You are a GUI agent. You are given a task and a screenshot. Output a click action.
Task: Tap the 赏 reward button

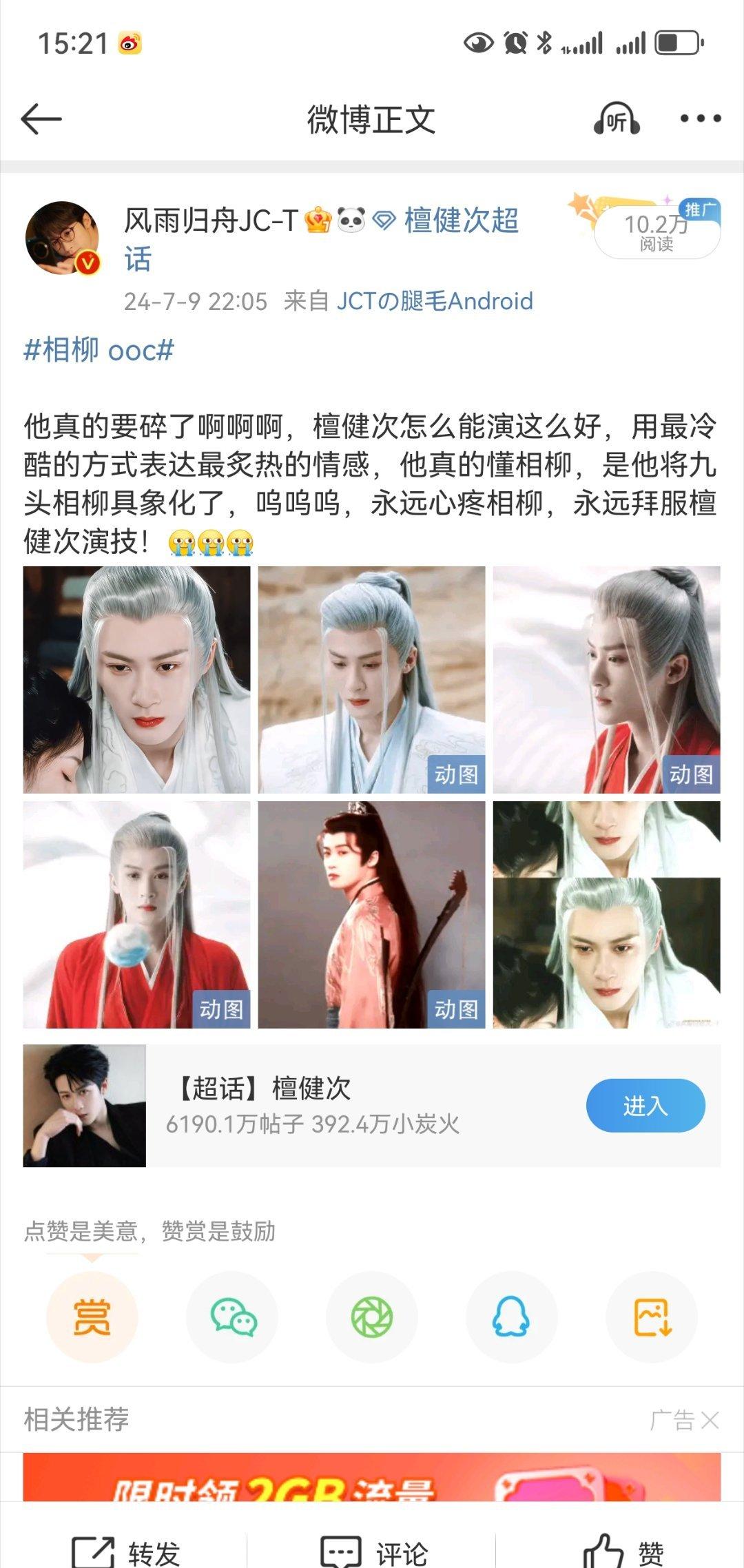pyautogui.click(x=92, y=1317)
